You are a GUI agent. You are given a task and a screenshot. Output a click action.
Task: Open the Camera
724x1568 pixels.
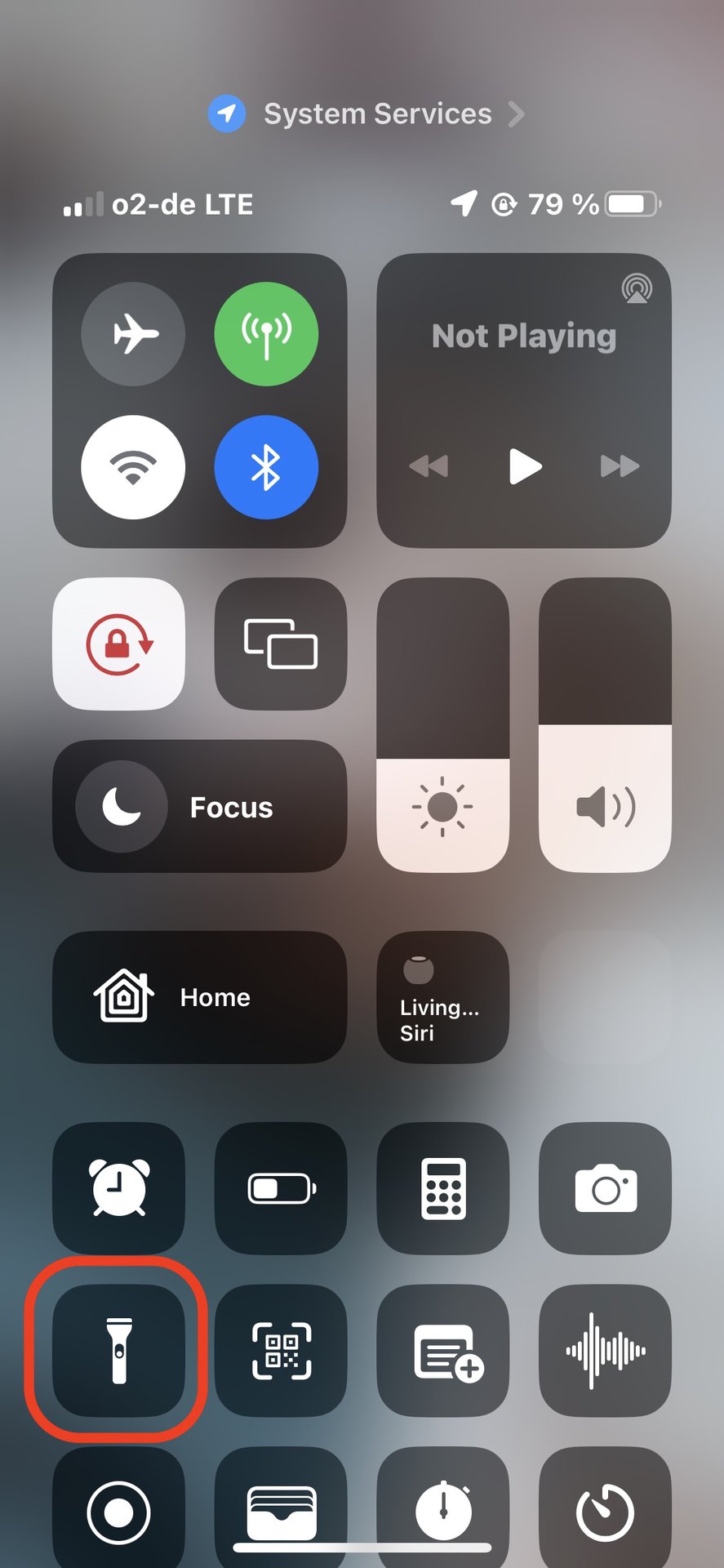coord(605,1188)
